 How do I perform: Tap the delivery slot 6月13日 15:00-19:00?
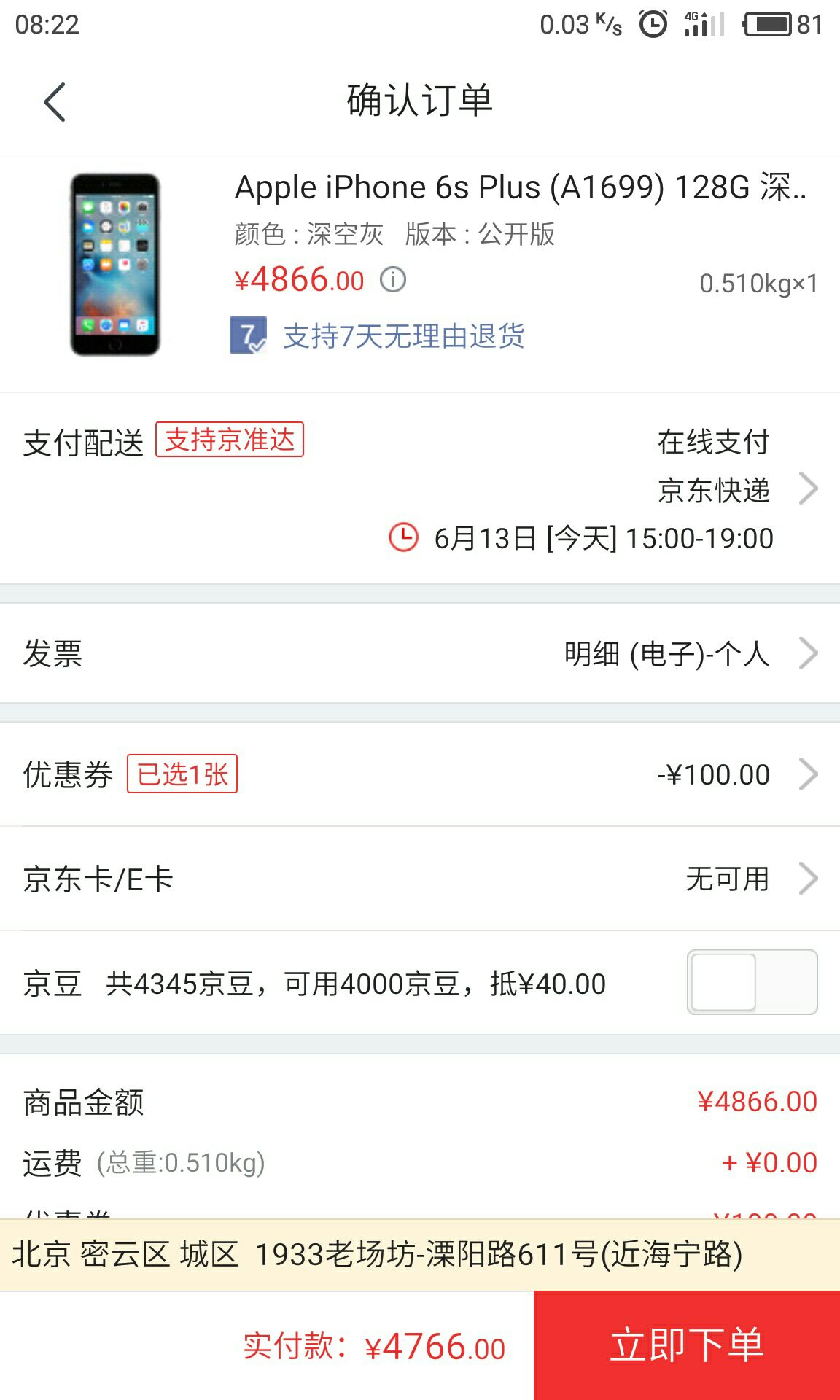605,538
